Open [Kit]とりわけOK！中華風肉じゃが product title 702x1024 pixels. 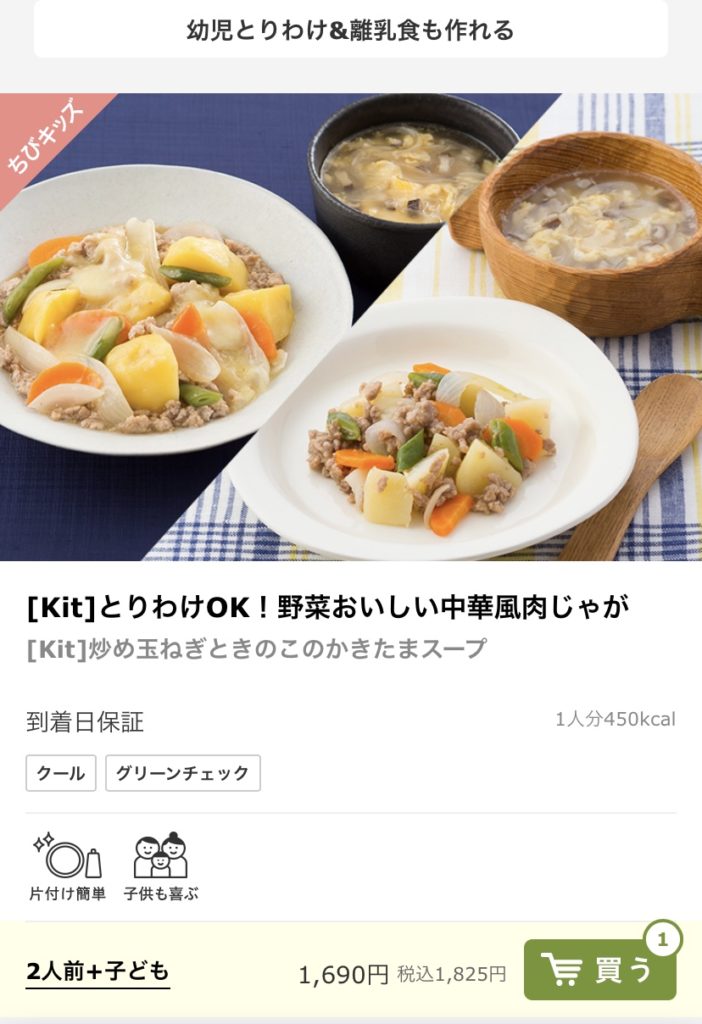click(328, 607)
